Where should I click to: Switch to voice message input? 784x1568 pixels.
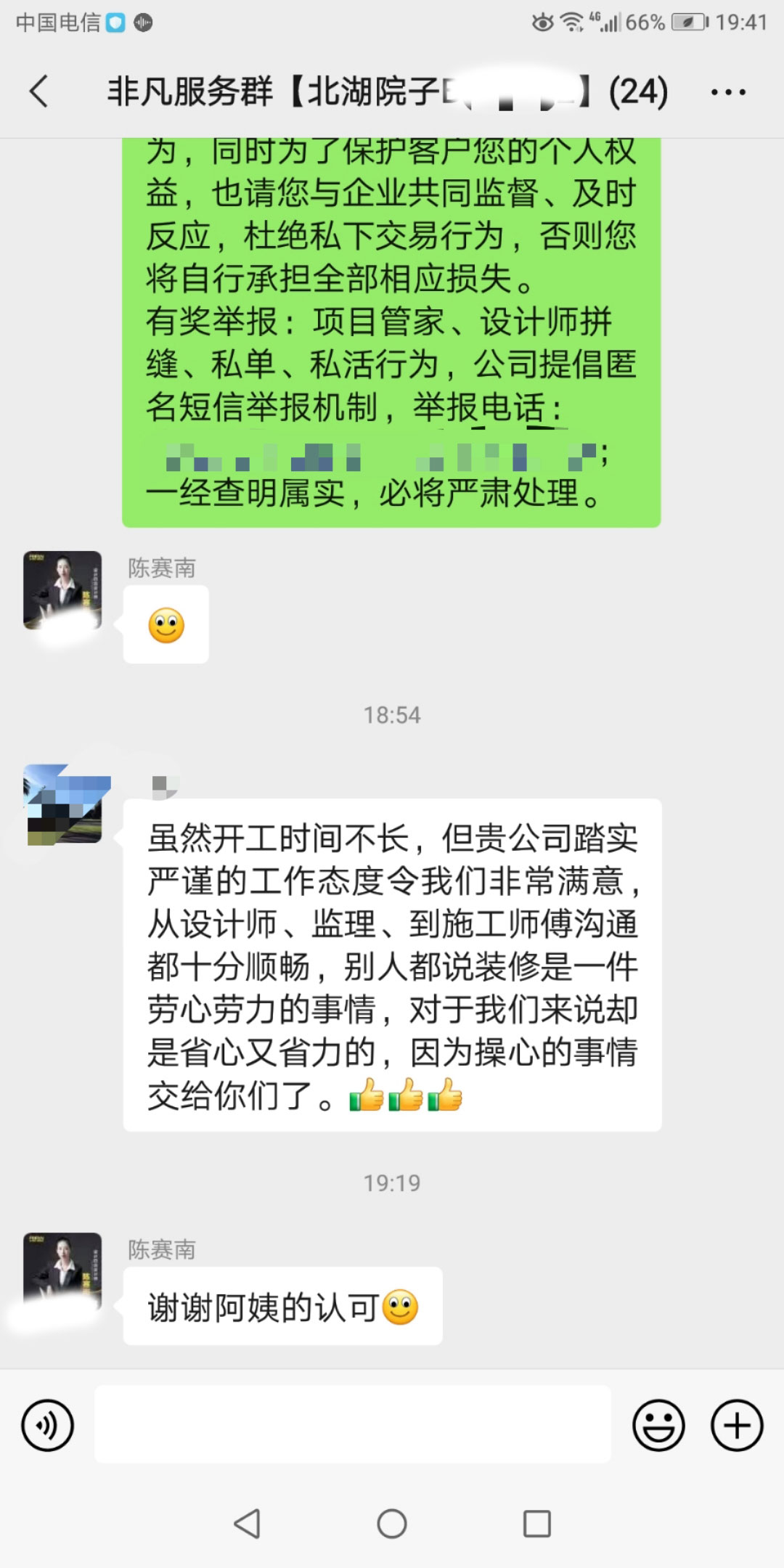(48, 1426)
